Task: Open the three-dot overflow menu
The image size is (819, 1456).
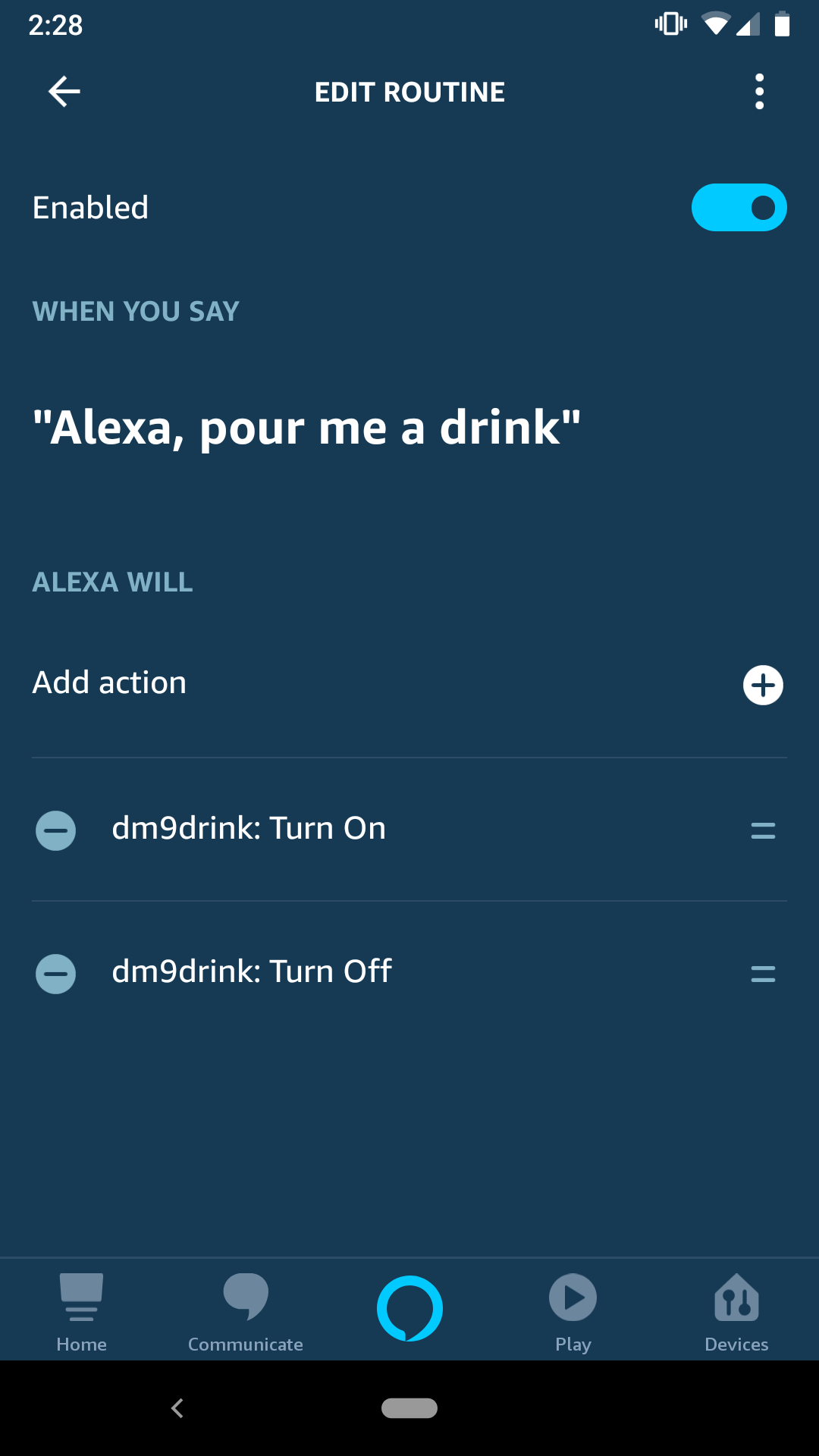Action: tap(760, 91)
